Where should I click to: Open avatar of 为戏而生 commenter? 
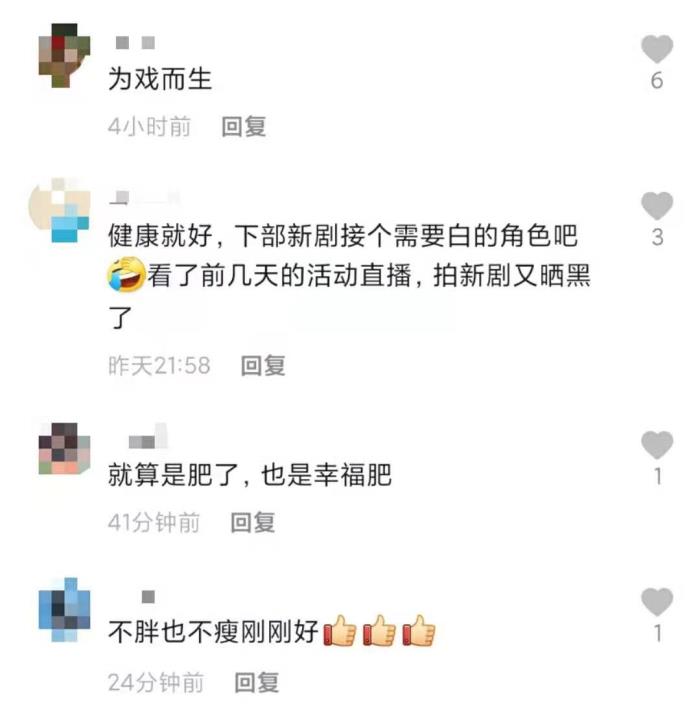(x=64, y=54)
